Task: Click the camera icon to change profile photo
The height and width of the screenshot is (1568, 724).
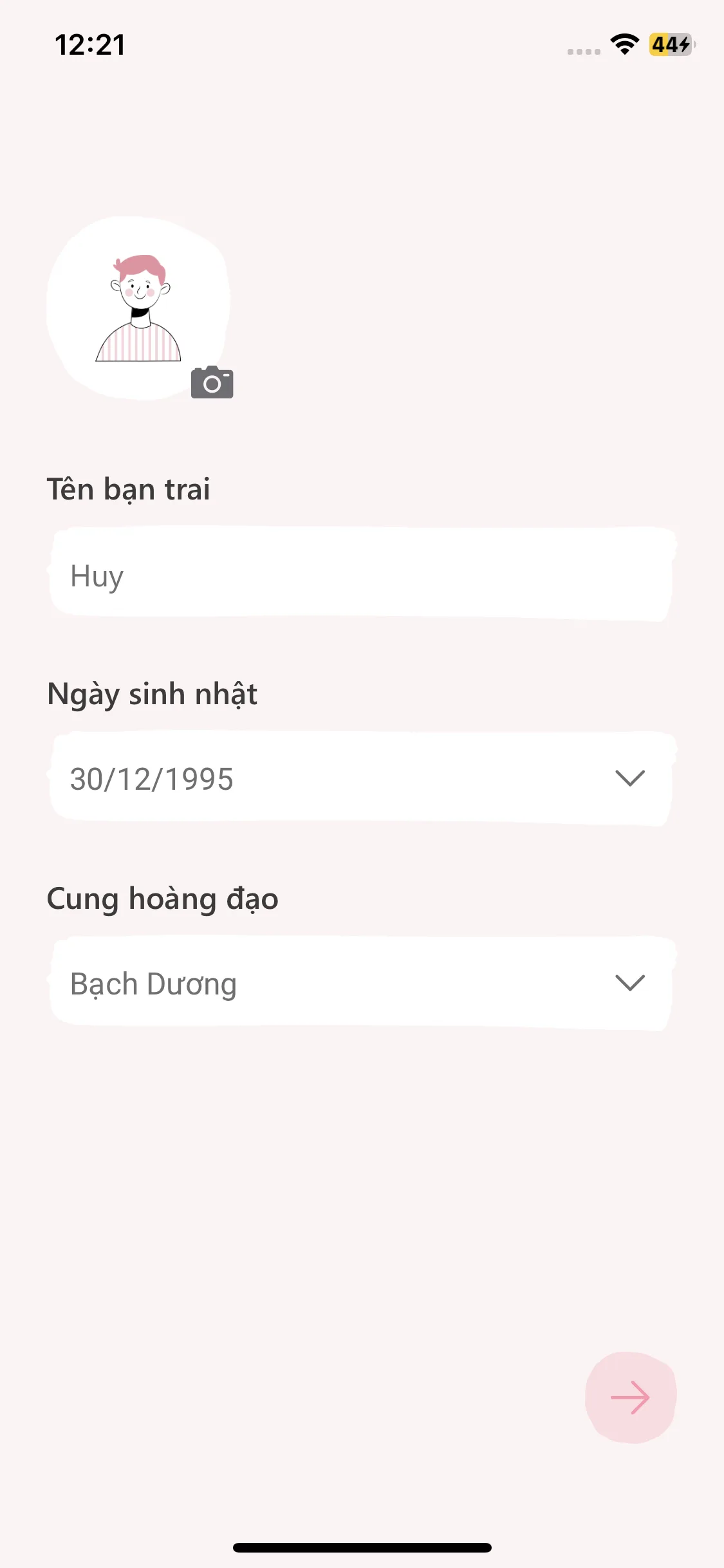Action: [x=212, y=382]
